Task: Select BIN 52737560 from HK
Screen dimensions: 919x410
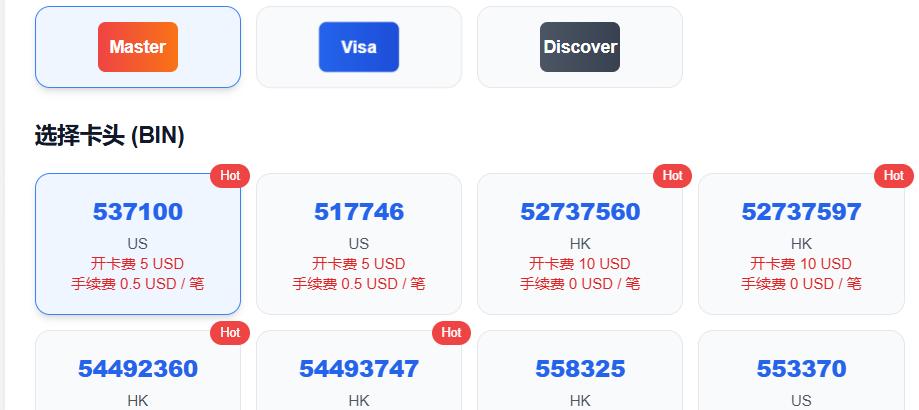Action: point(580,244)
